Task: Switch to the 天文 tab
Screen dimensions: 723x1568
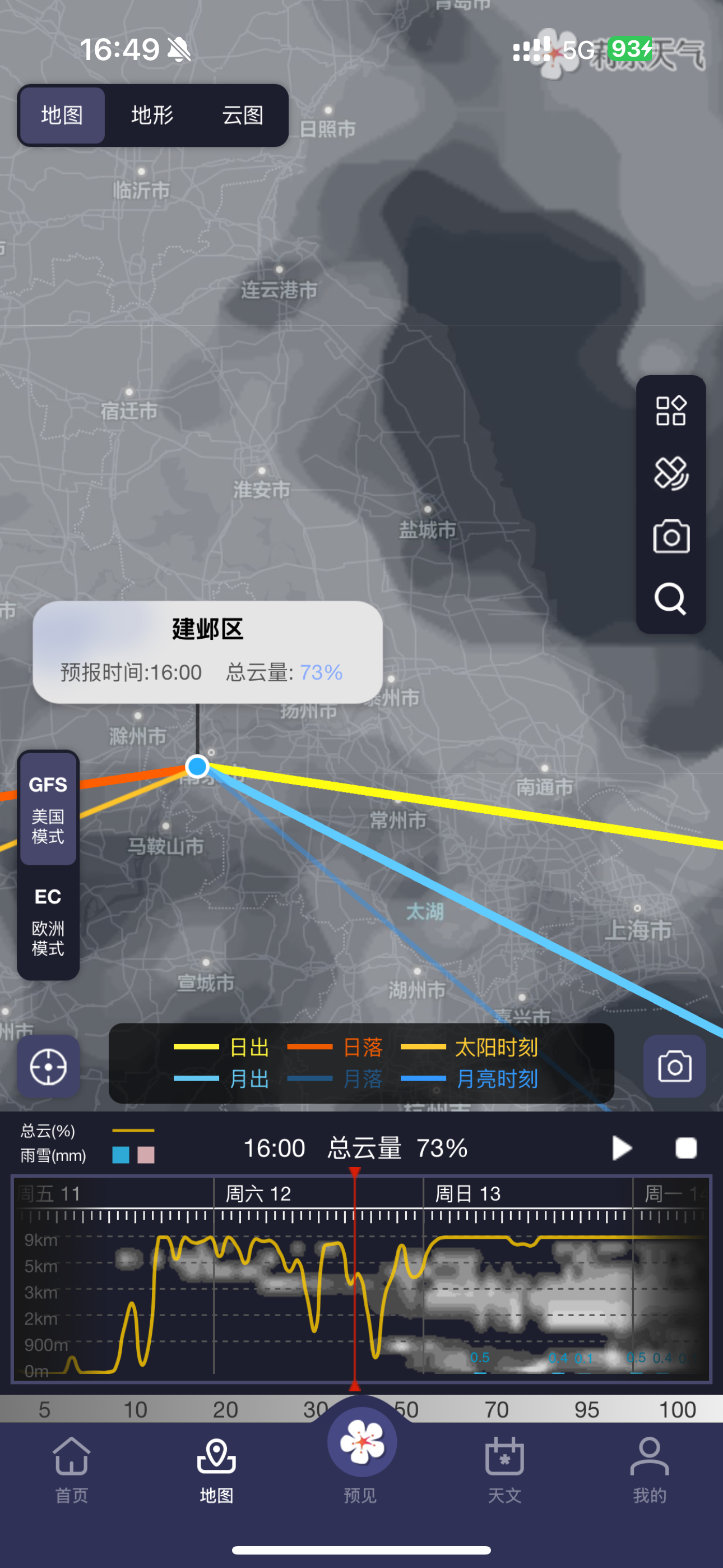Action: coord(504,1468)
